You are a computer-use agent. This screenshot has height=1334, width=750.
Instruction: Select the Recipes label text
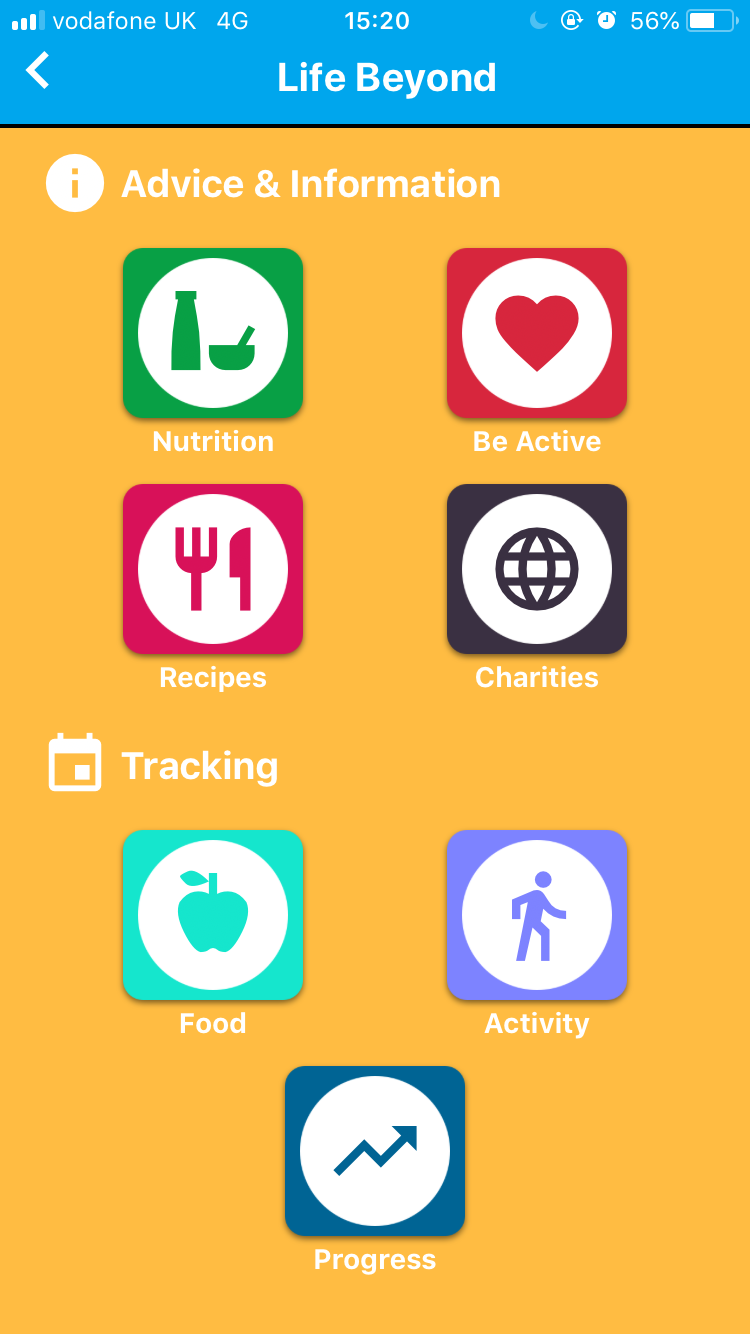click(212, 677)
